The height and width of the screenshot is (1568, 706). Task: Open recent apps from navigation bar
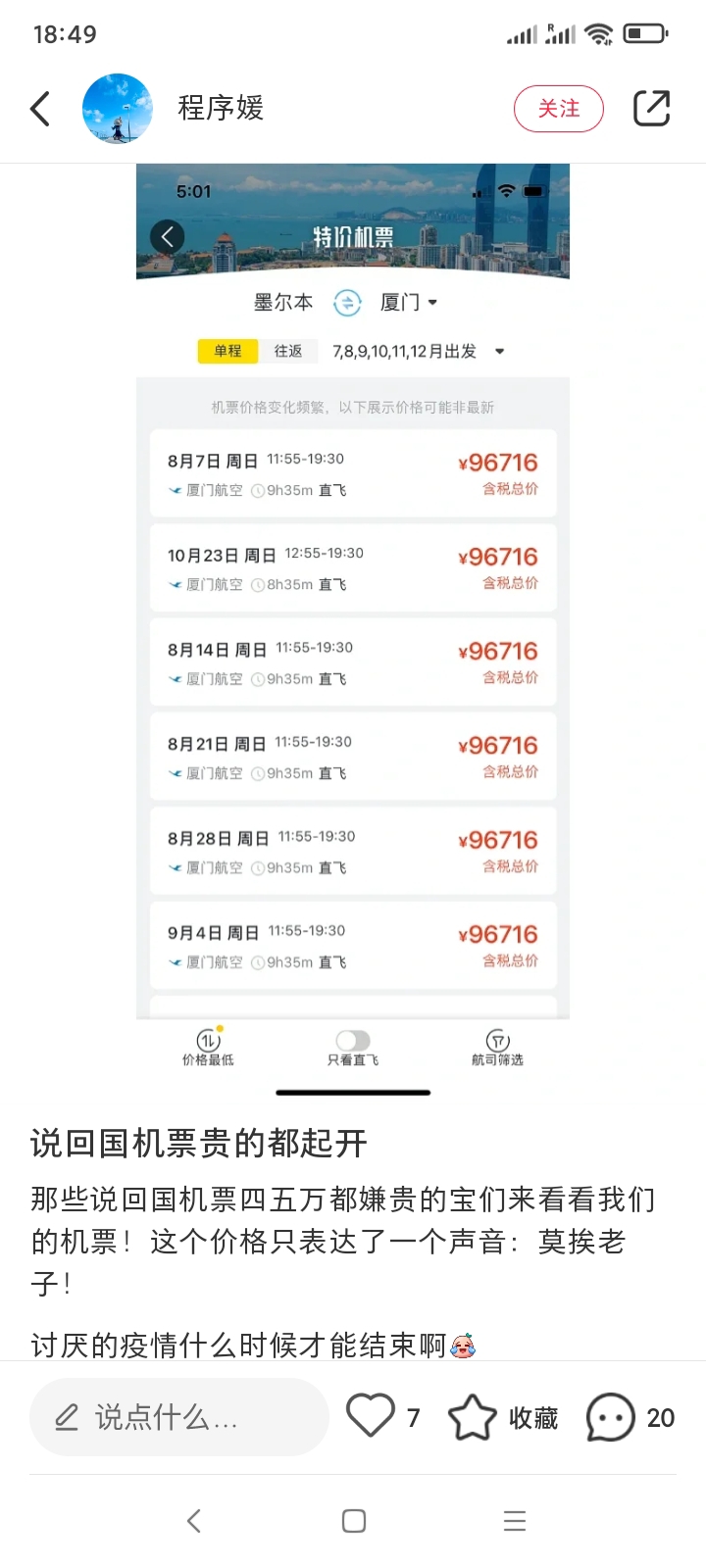pyautogui.click(x=515, y=1521)
